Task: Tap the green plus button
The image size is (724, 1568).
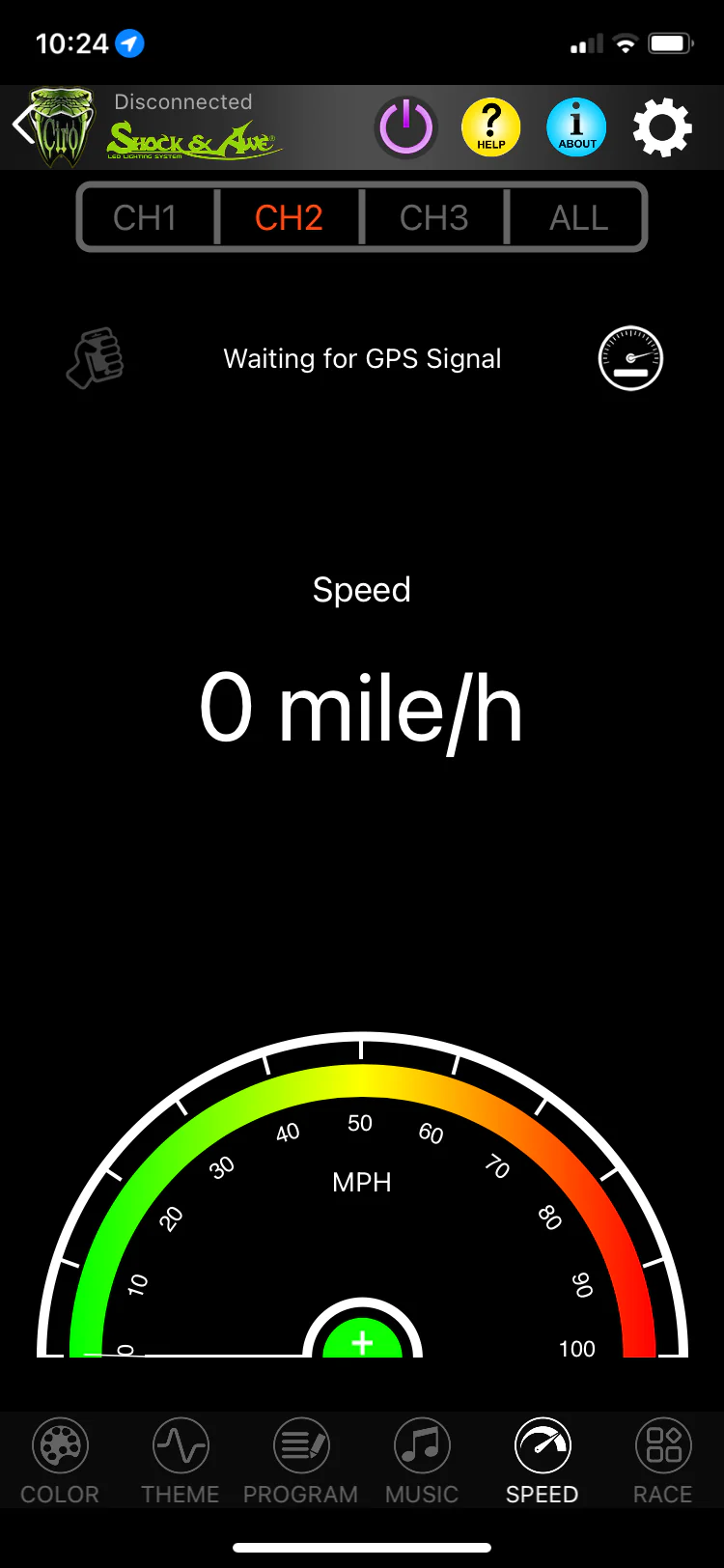Action: (x=362, y=1341)
